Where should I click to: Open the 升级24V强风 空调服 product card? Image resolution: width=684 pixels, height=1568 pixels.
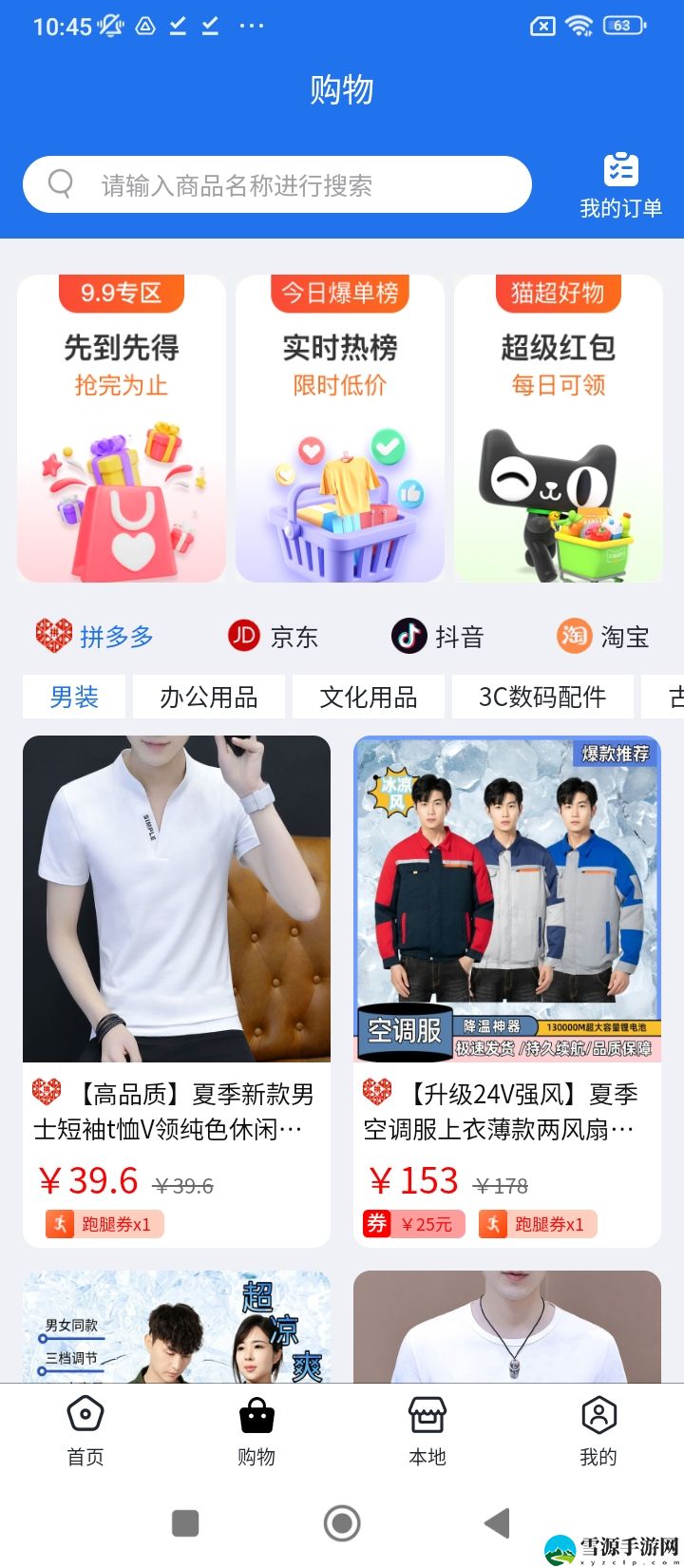point(507,991)
